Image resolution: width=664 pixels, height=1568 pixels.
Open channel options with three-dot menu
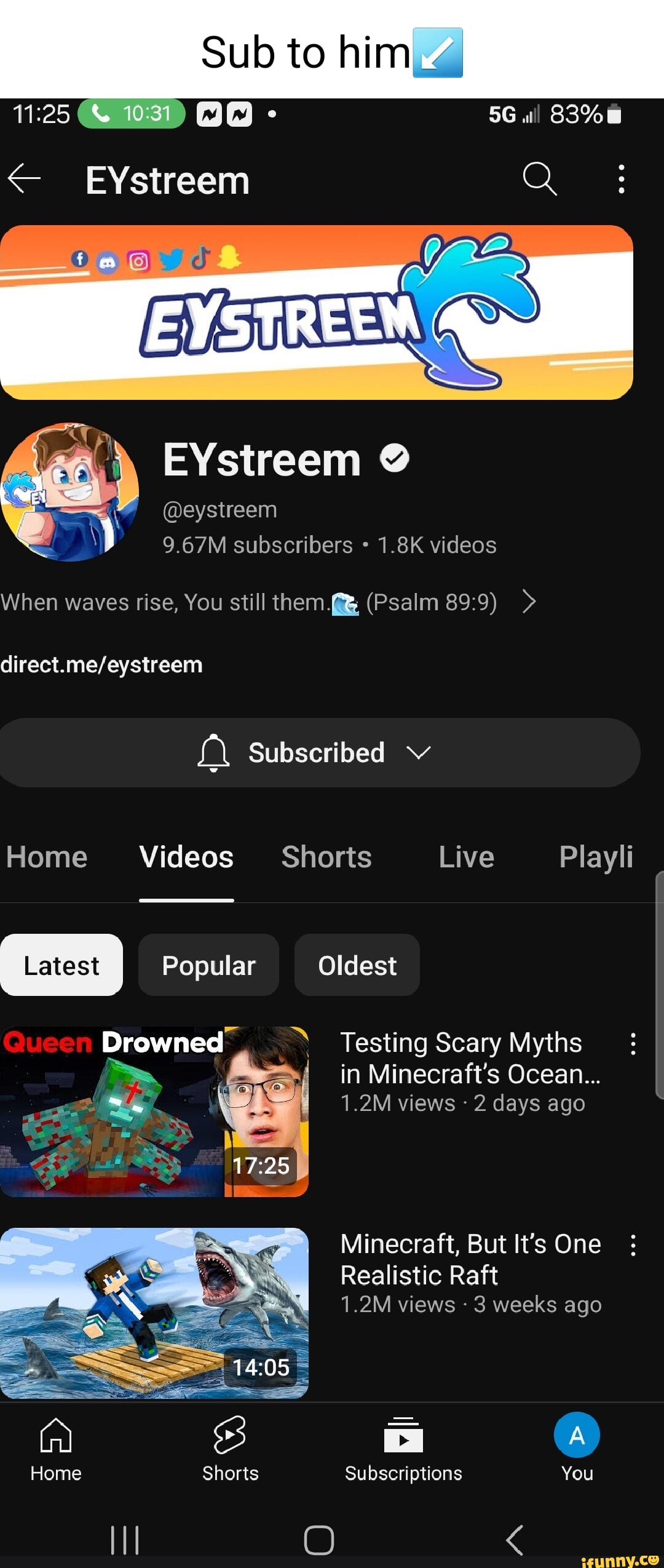[x=620, y=179]
